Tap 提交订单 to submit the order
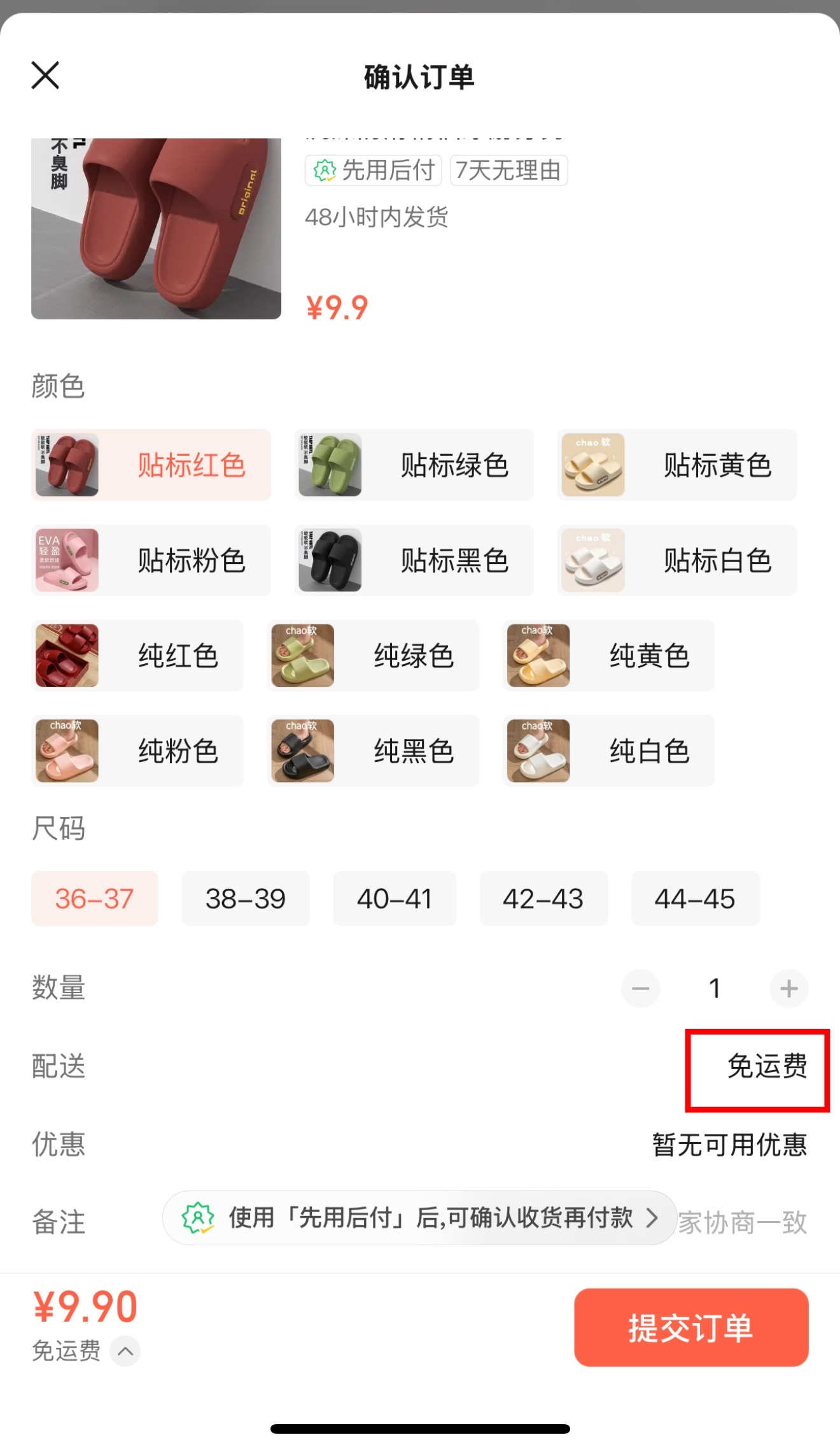The image size is (840, 1449). click(691, 1328)
